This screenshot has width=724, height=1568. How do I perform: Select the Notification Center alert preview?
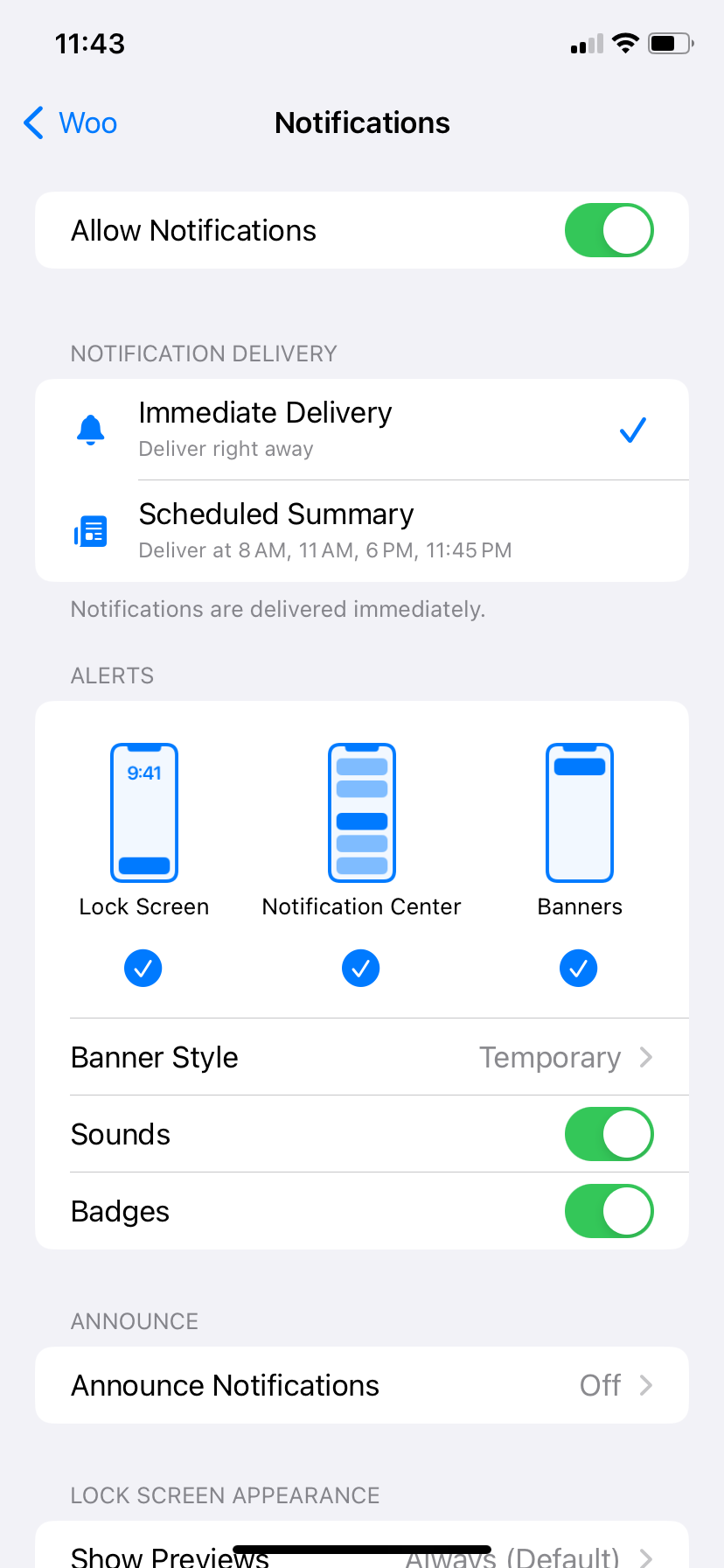point(361,812)
